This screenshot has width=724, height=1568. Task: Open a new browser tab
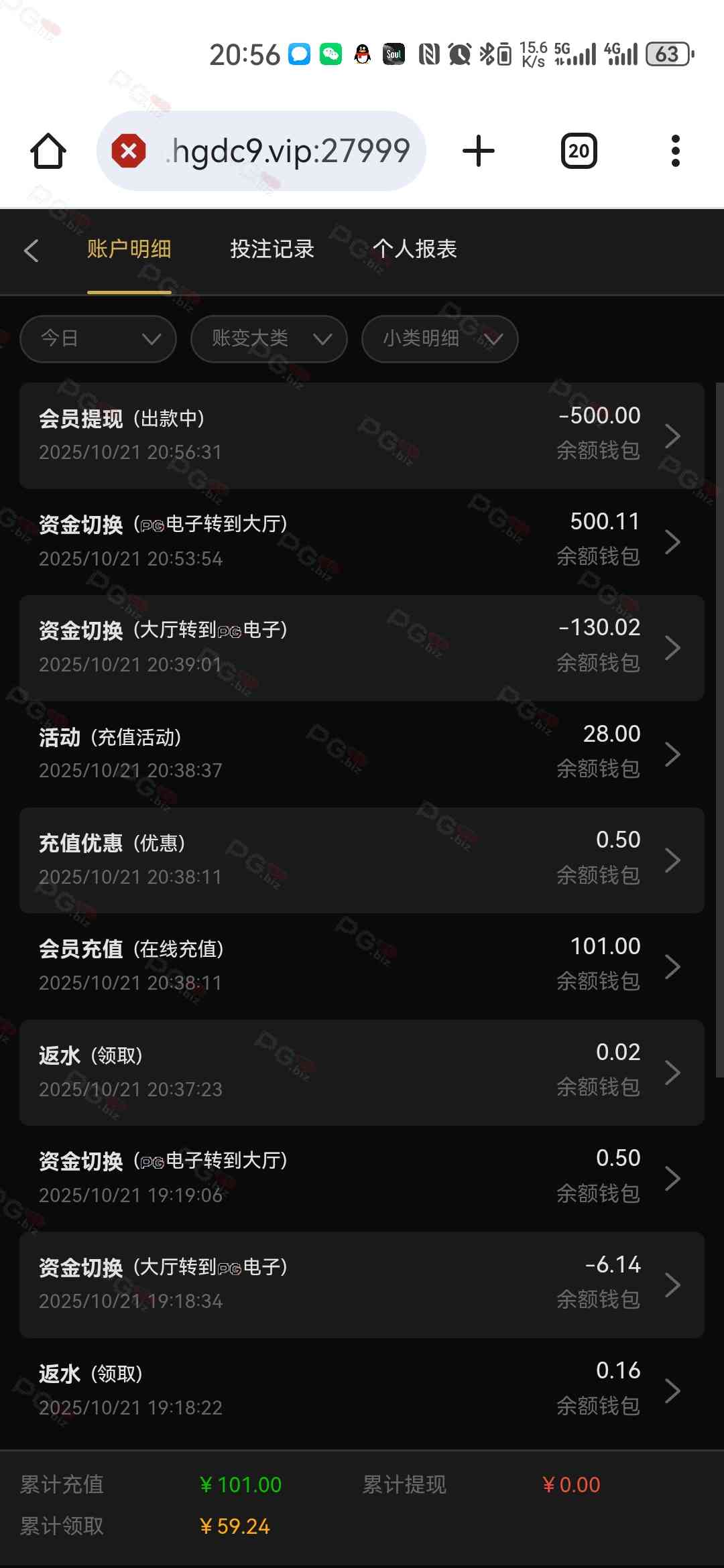(479, 151)
